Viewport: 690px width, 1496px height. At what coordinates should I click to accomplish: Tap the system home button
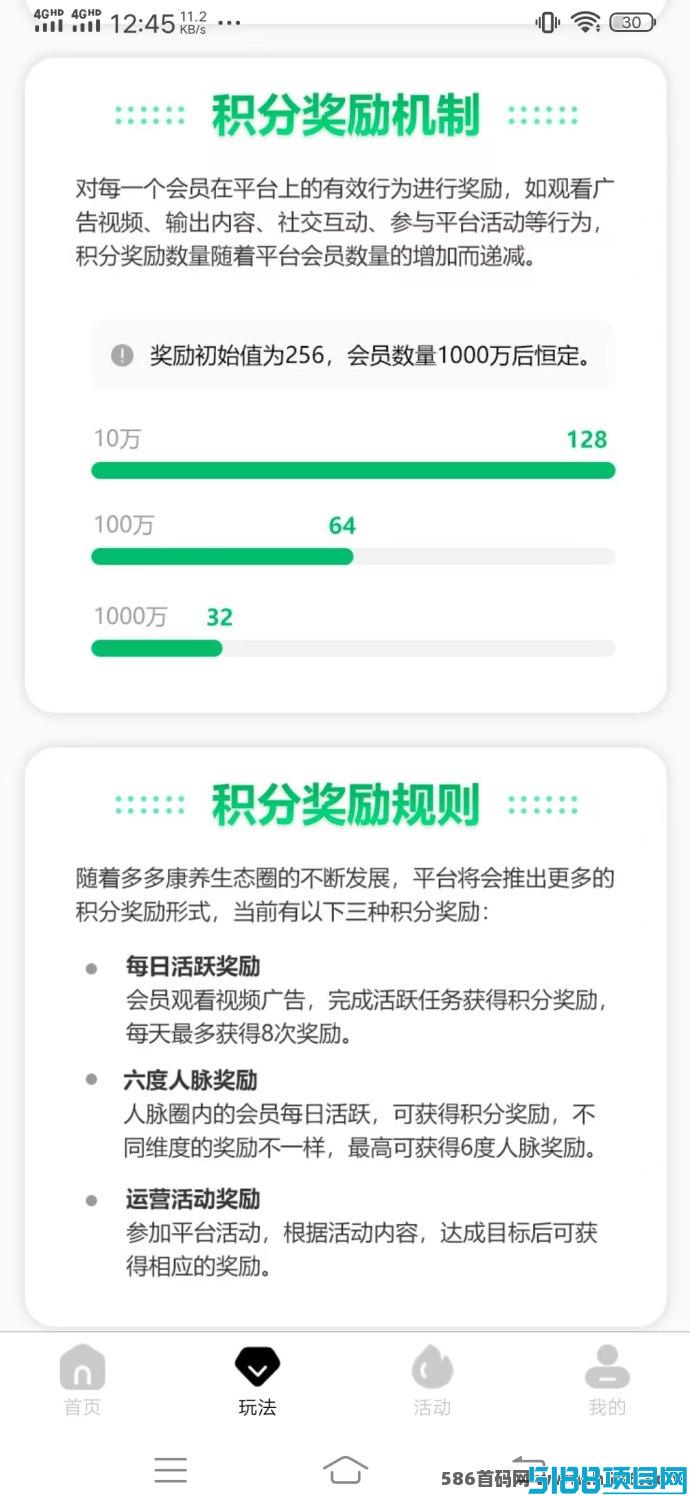pos(345,1469)
